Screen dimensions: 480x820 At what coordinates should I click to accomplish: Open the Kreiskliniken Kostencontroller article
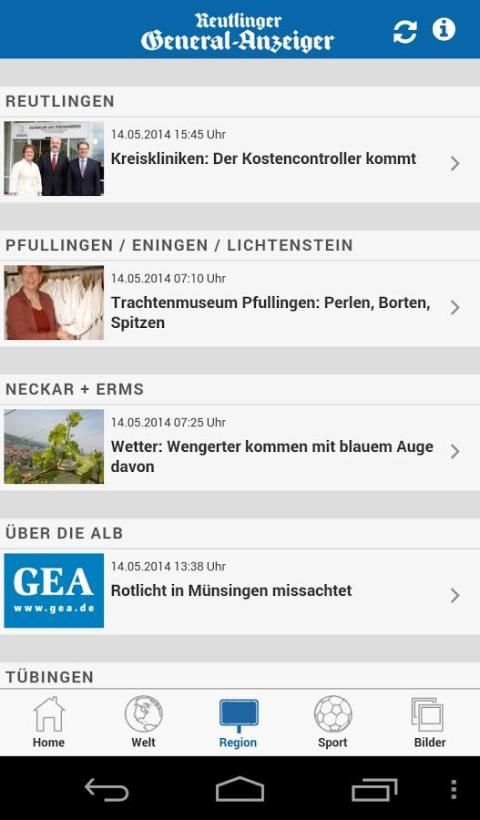tap(240, 160)
